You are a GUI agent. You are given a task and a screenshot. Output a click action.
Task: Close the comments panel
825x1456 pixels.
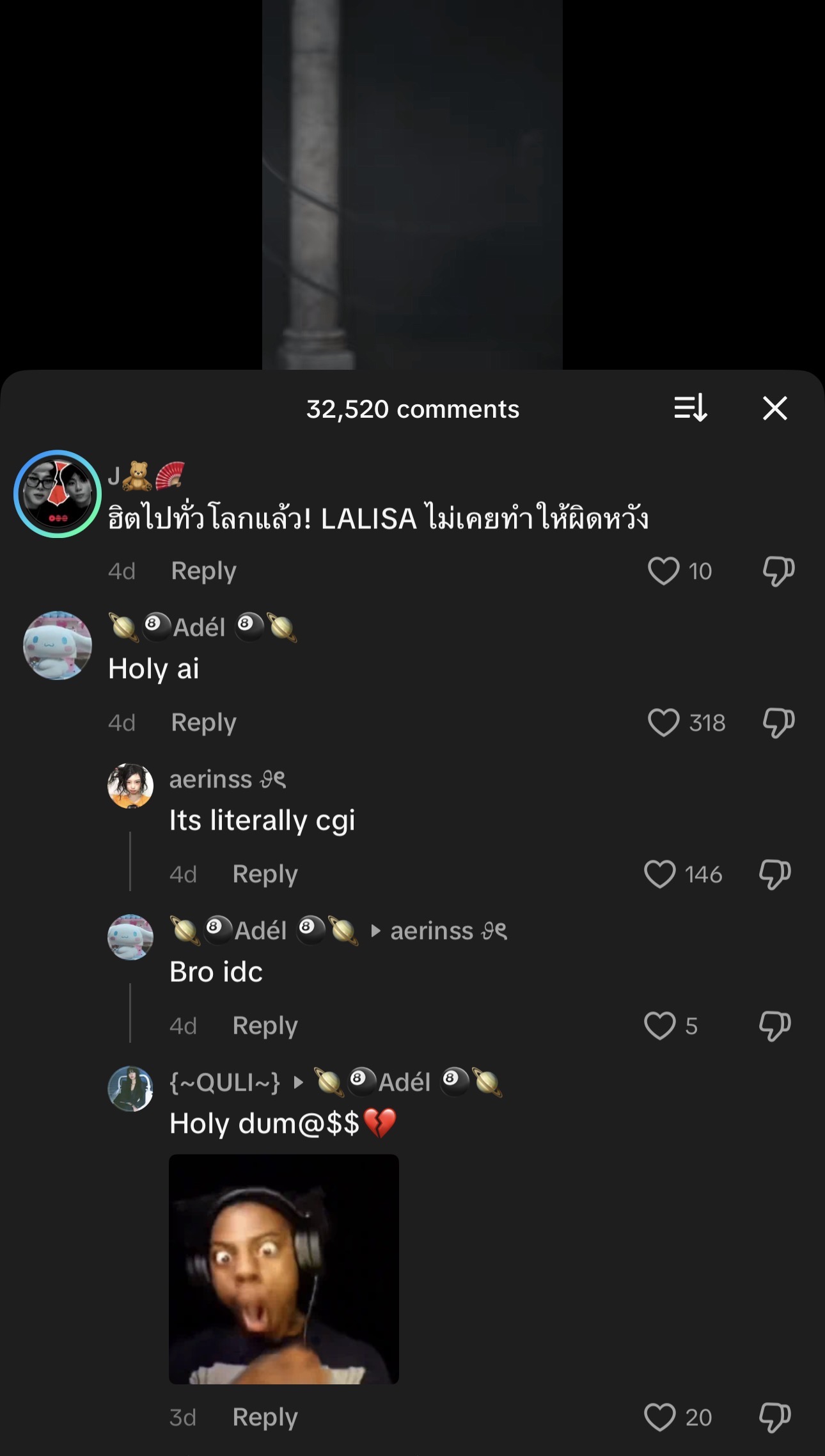pyautogui.click(x=774, y=408)
